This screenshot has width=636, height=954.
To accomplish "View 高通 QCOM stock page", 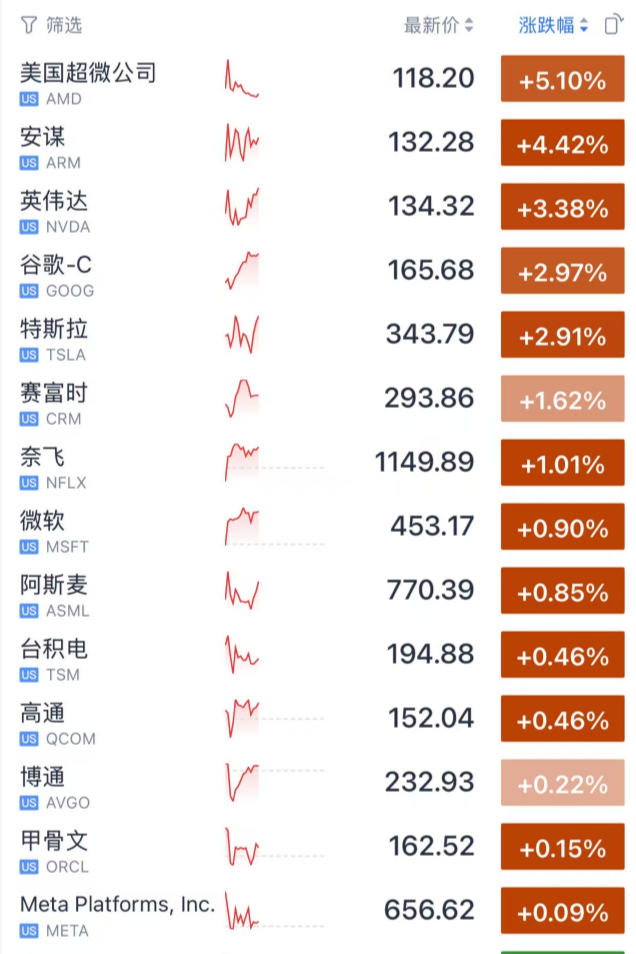I will coord(57,722).
